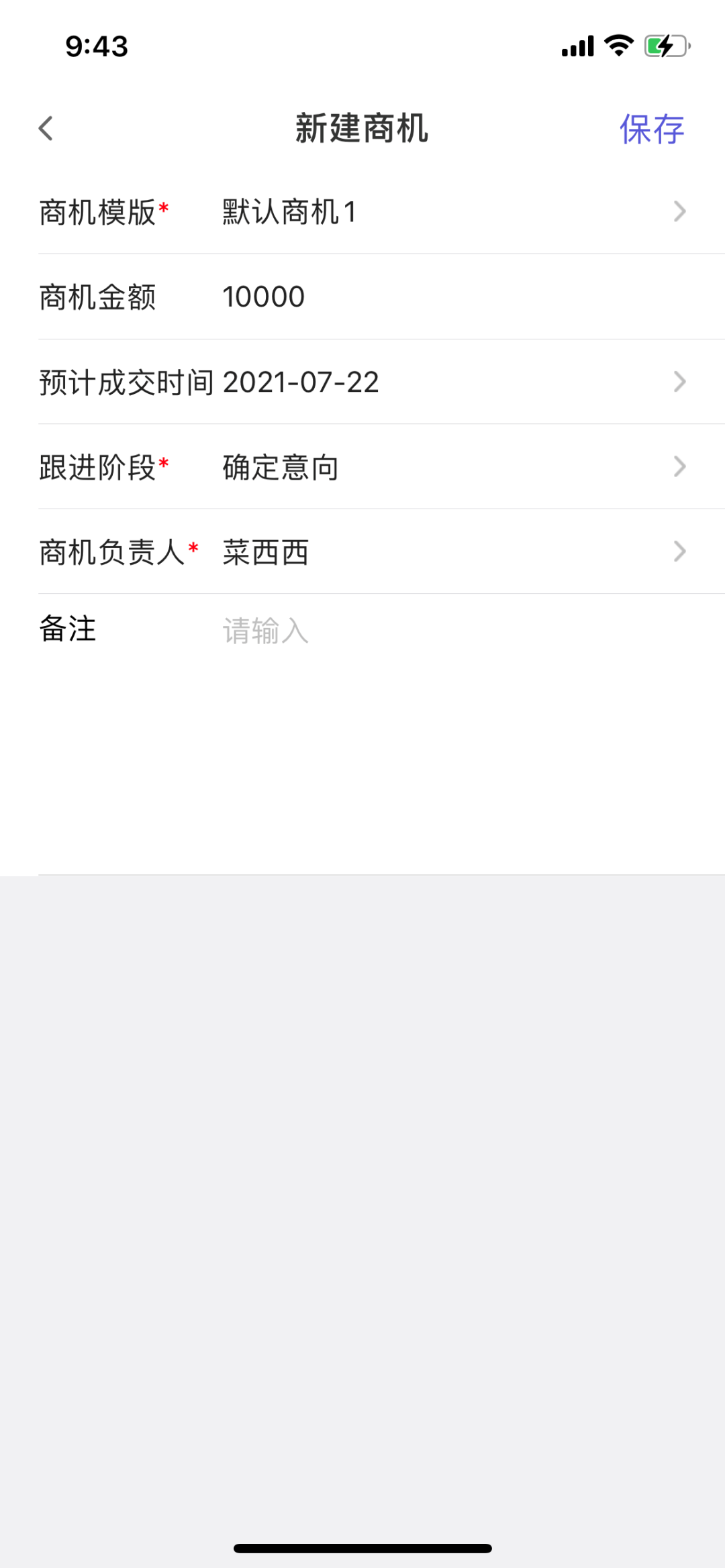
Task: Open the 预计成交时间 date picker
Action: (362, 382)
